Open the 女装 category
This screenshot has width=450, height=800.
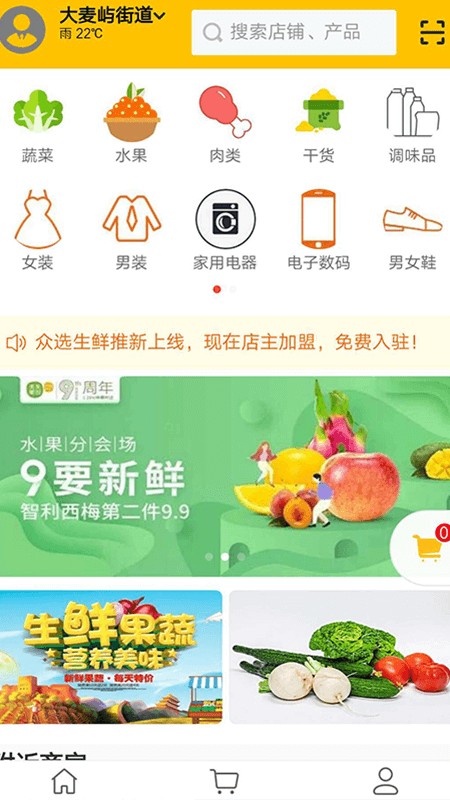click(x=37, y=230)
